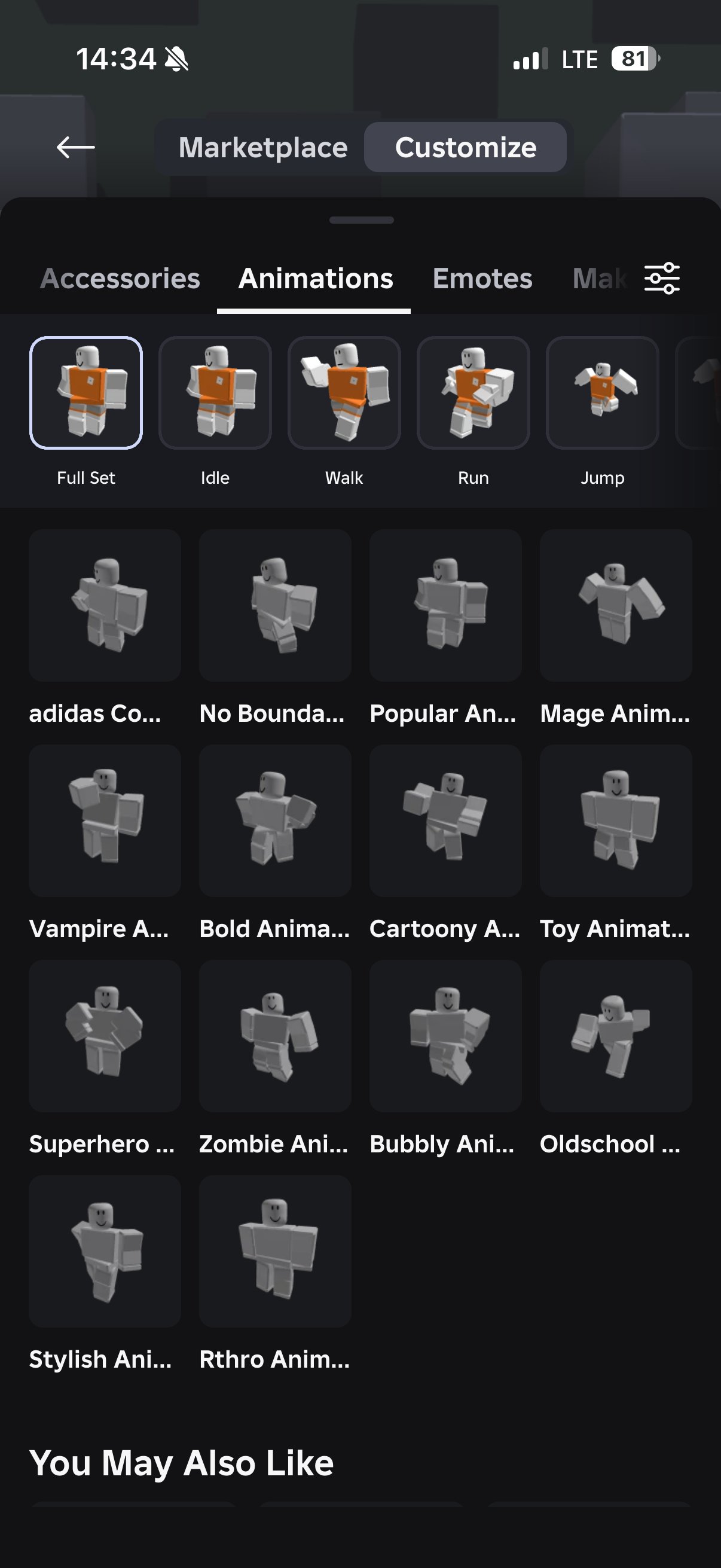The width and height of the screenshot is (721, 1568).
Task: Go back using the arrow
Action: tap(75, 147)
